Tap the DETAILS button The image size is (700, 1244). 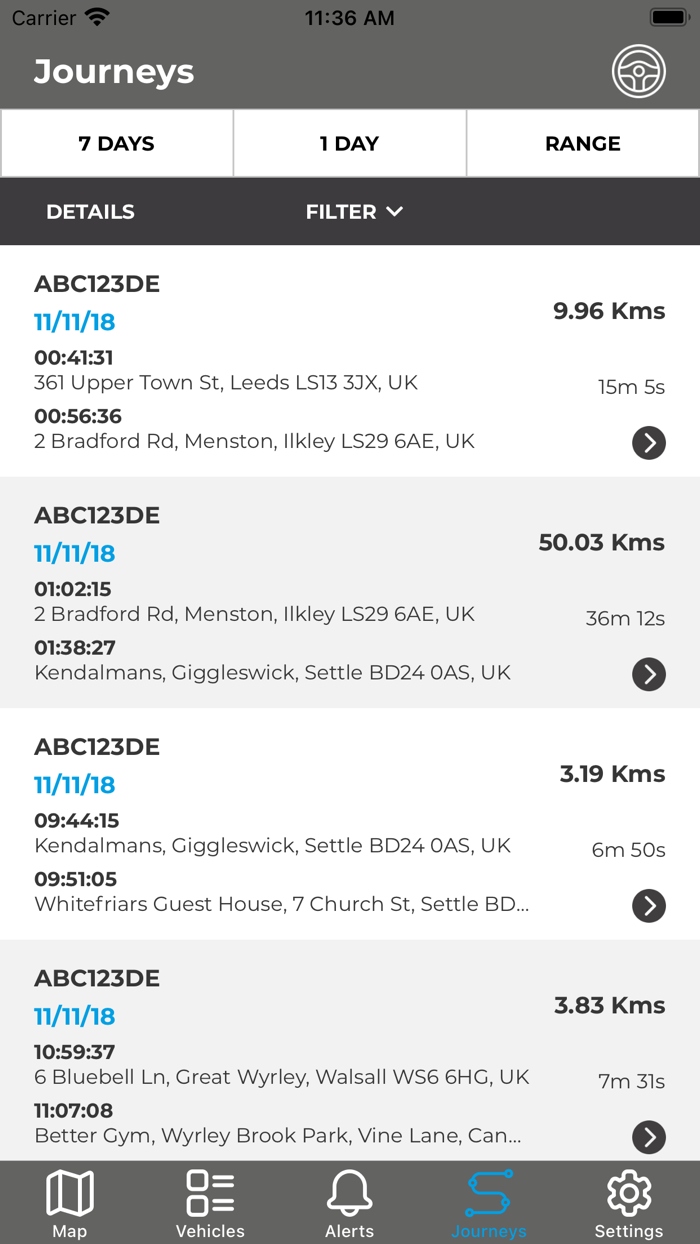pyautogui.click(x=90, y=211)
